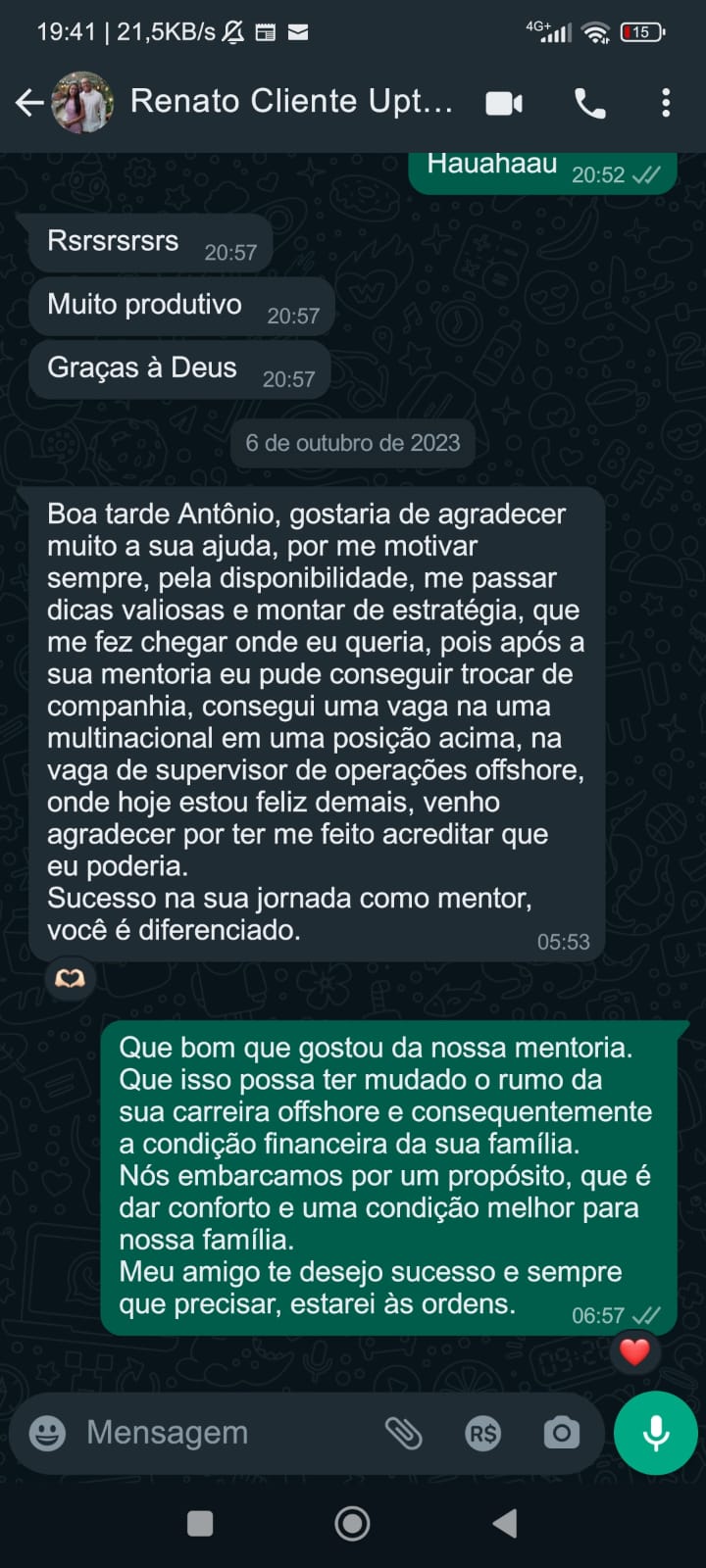The height and width of the screenshot is (1568, 706).
Task: Open the camera from message bar
Action: point(562,1433)
